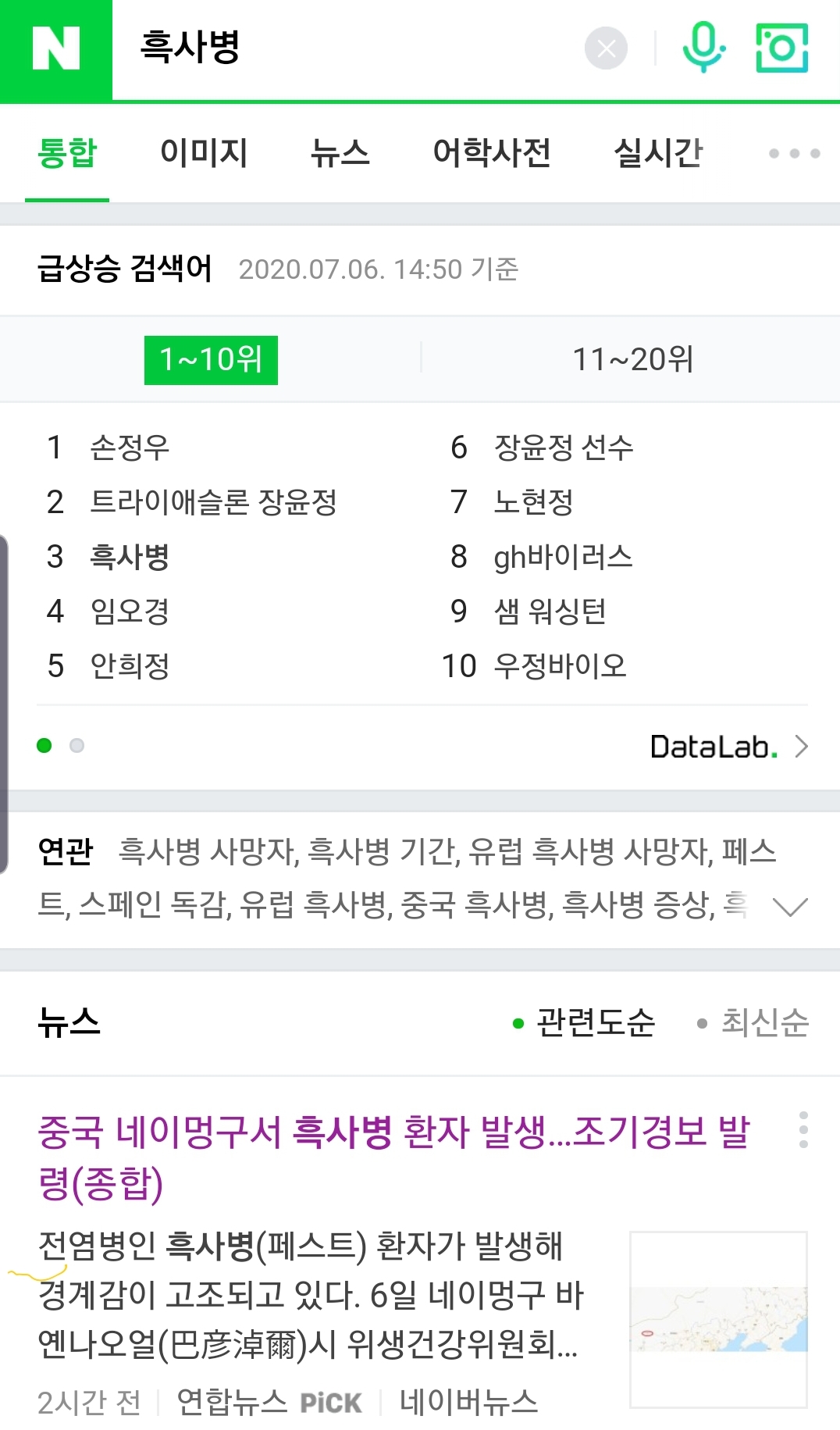Tap the green Naver N home logo

[56, 50]
